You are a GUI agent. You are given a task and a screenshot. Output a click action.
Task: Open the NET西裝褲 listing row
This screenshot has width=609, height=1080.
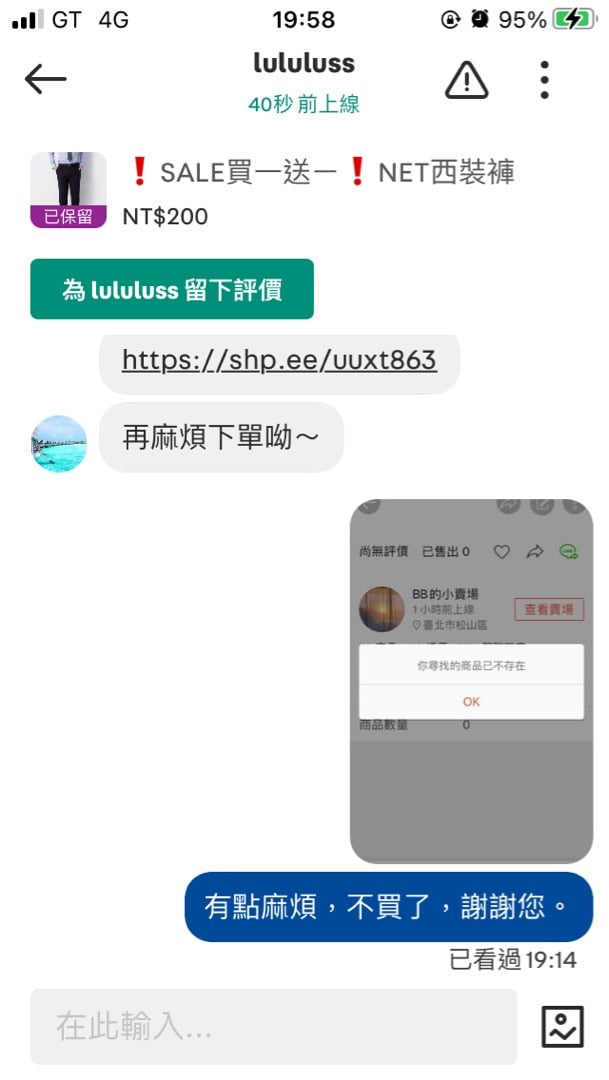(320, 190)
